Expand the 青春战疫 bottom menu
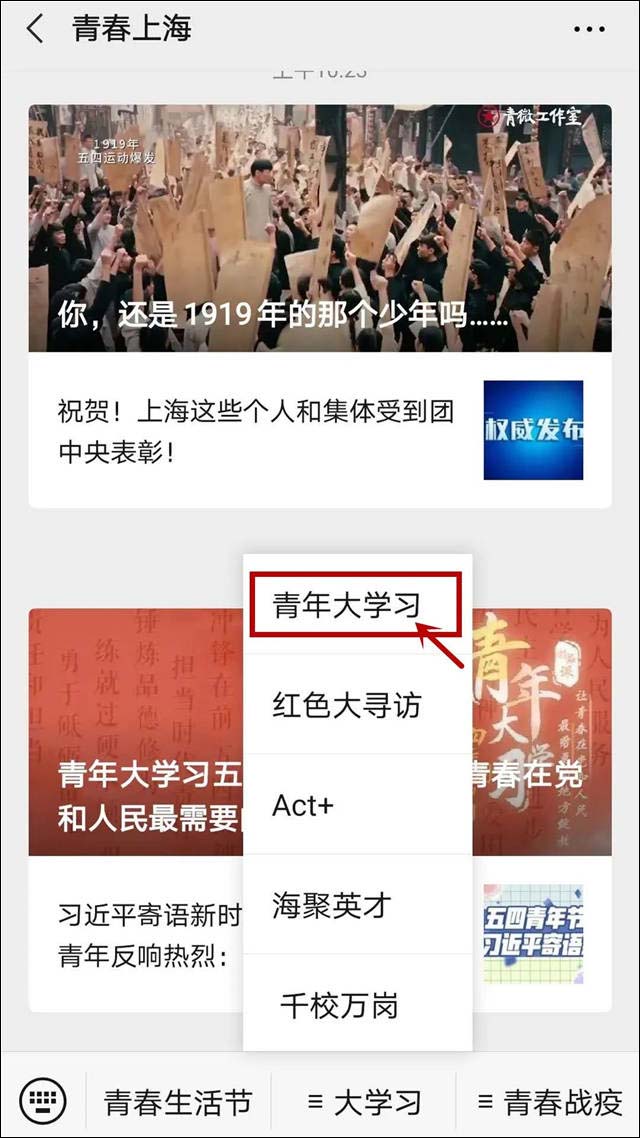The width and height of the screenshot is (640, 1138). [548, 1102]
